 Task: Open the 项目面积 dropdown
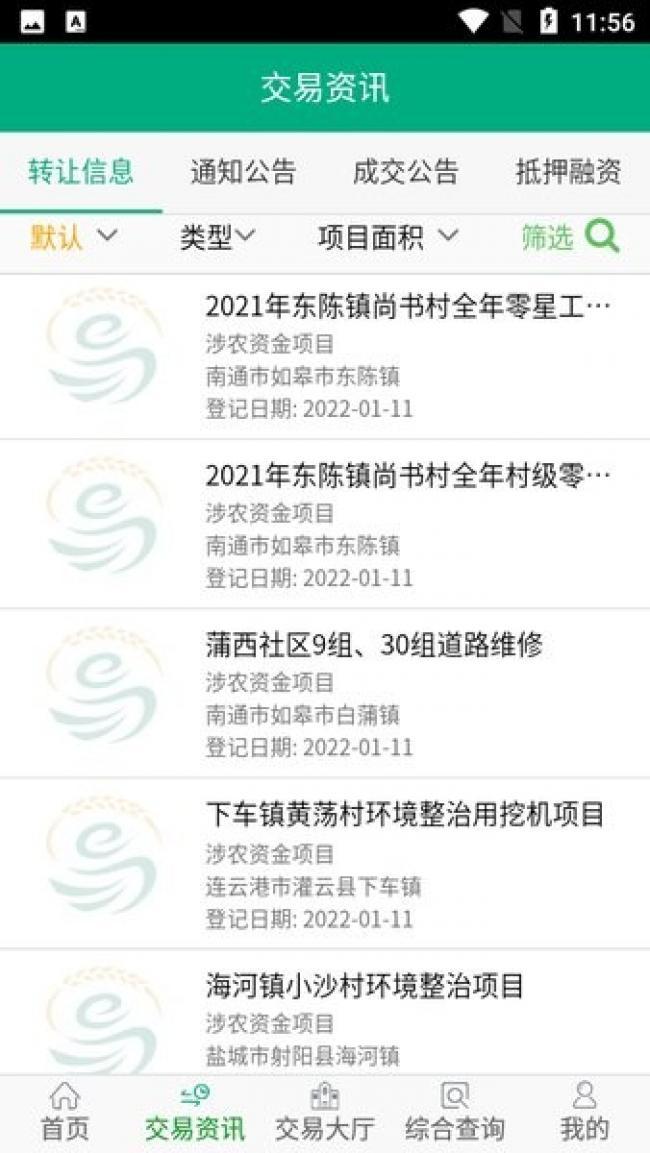tap(388, 237)
